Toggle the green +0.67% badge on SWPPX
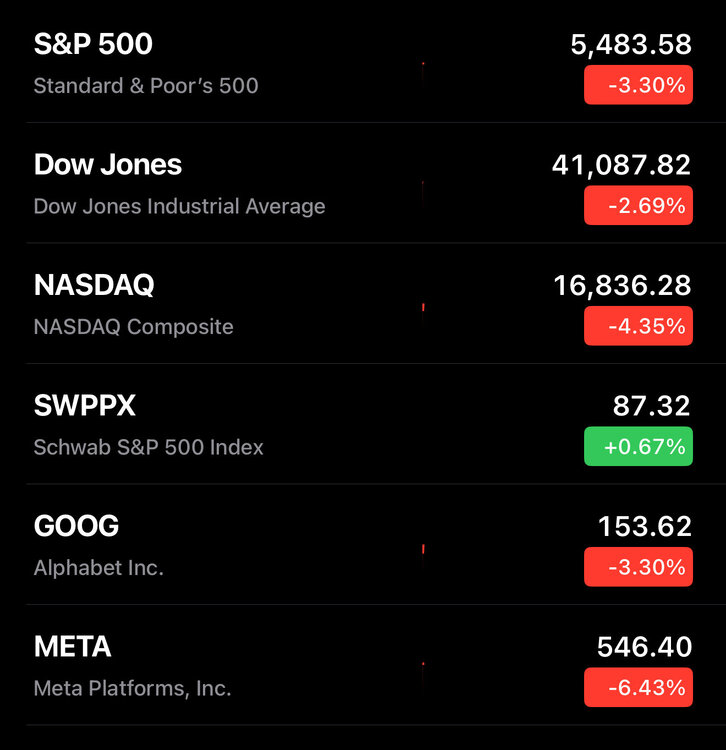The image size is (726, 750). [x=638, y=447]
